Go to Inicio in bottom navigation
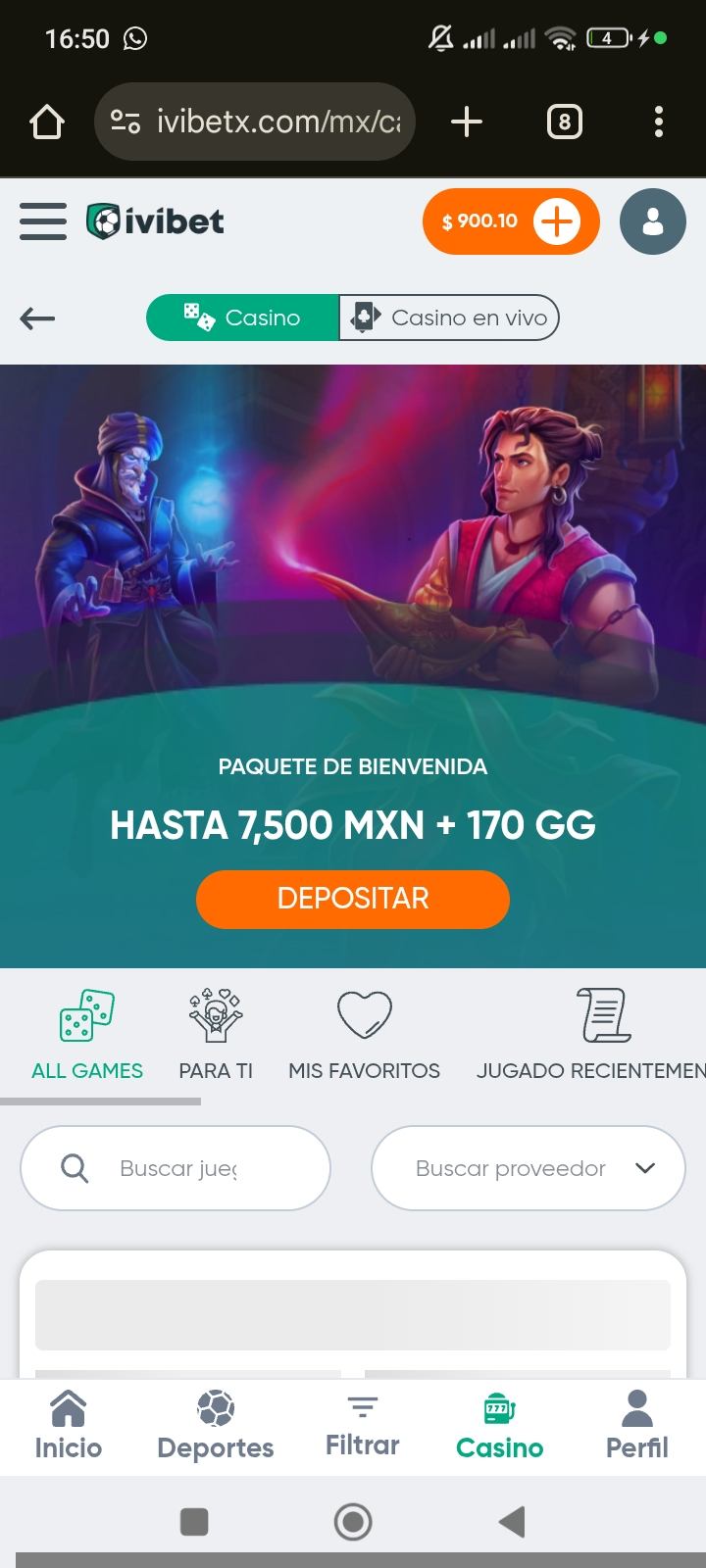Screen dimensions: 706x1568 coord(69,1427)
